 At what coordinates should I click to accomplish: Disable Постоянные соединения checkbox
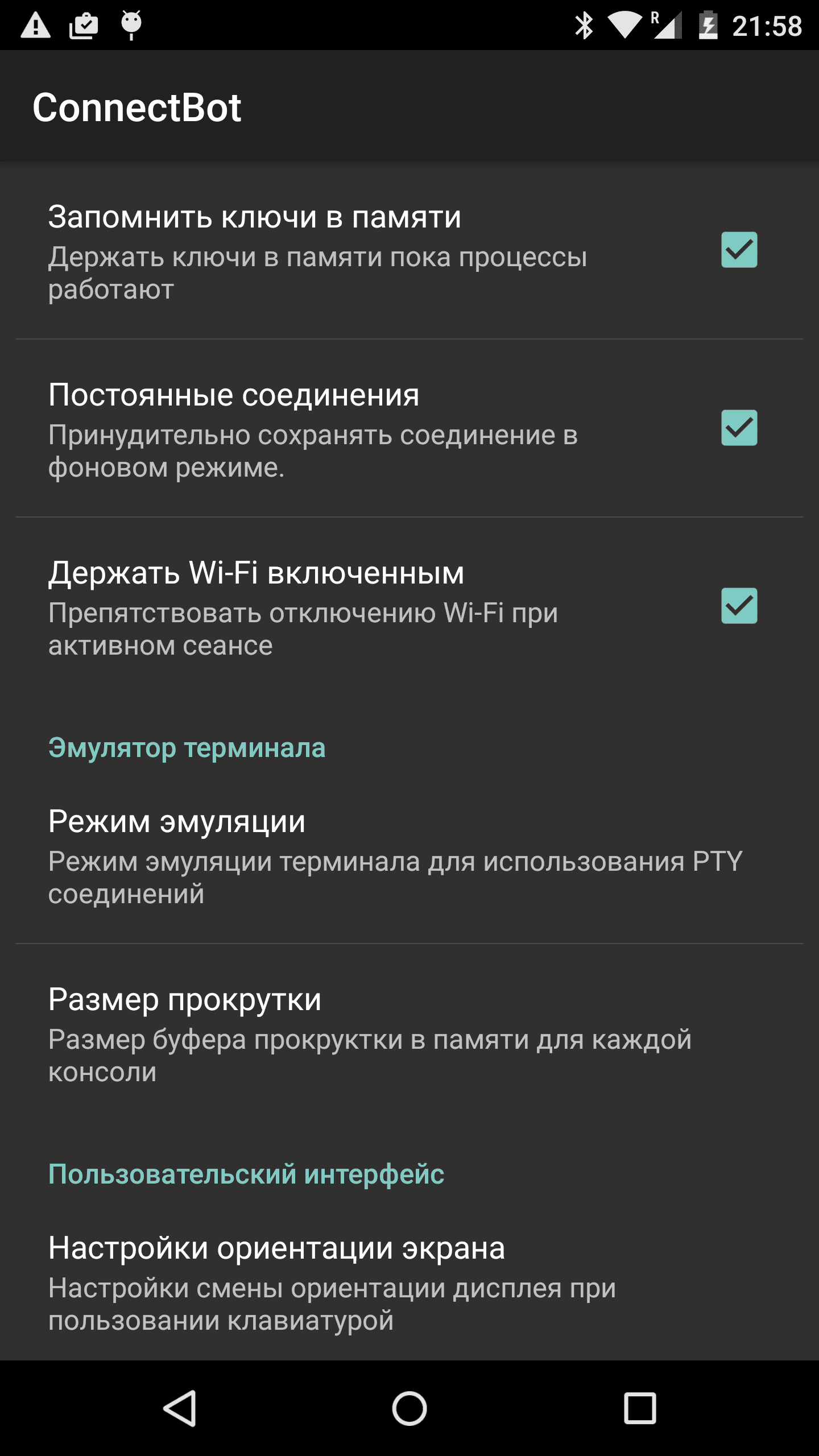[x=739, y=428]
